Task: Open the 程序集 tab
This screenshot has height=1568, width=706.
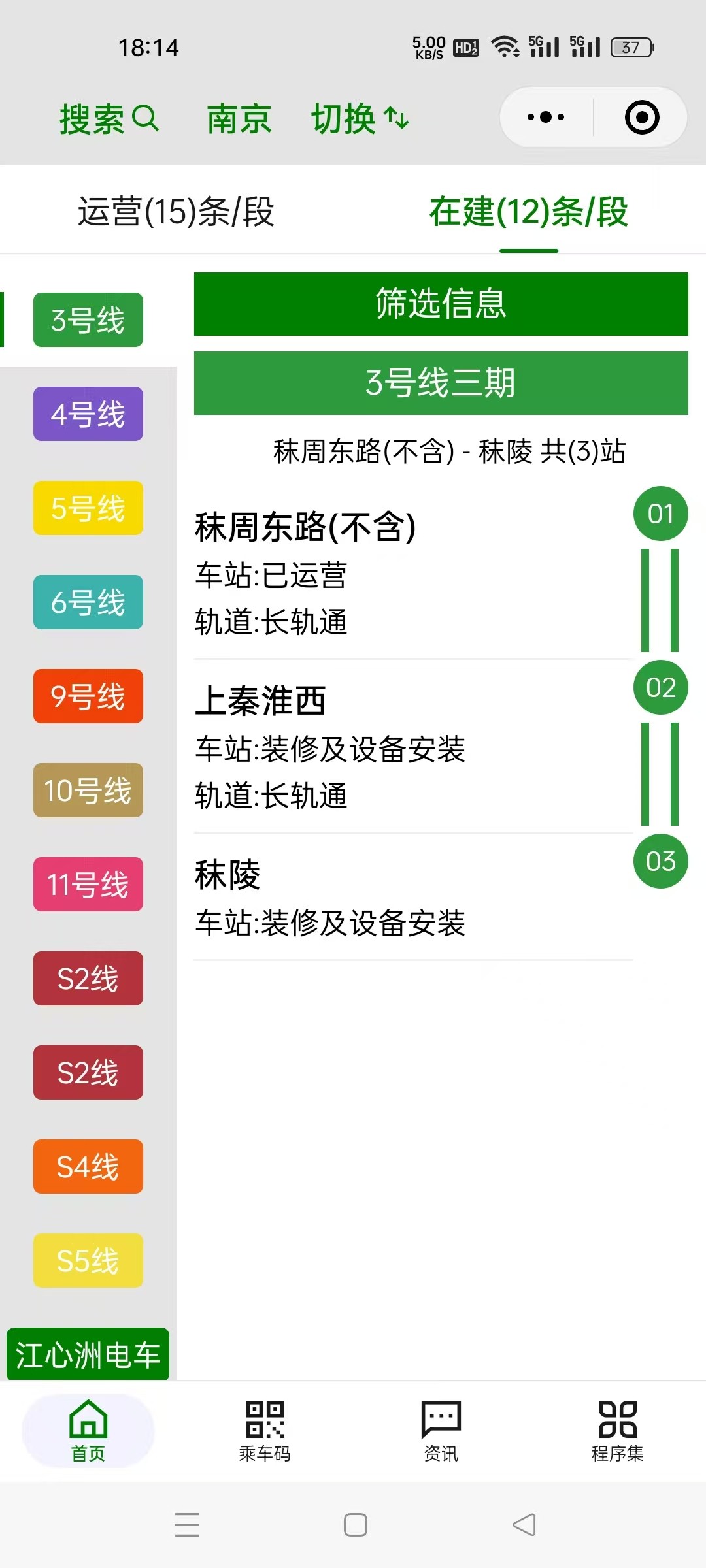Action: point(617,1431)
